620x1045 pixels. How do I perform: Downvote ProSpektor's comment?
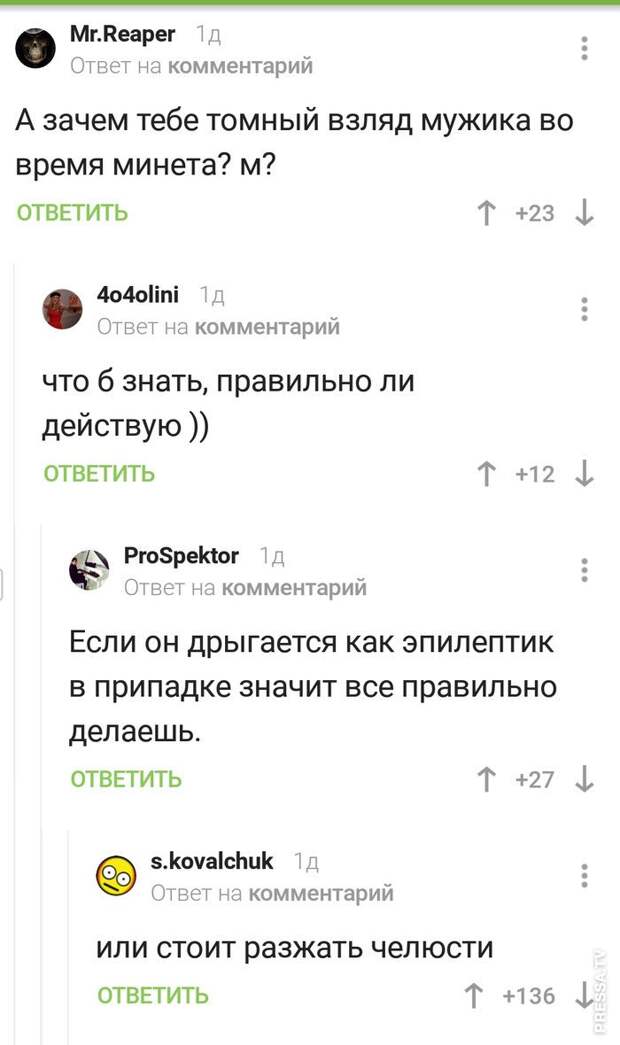pyautogui.click(x=585, y=779)
